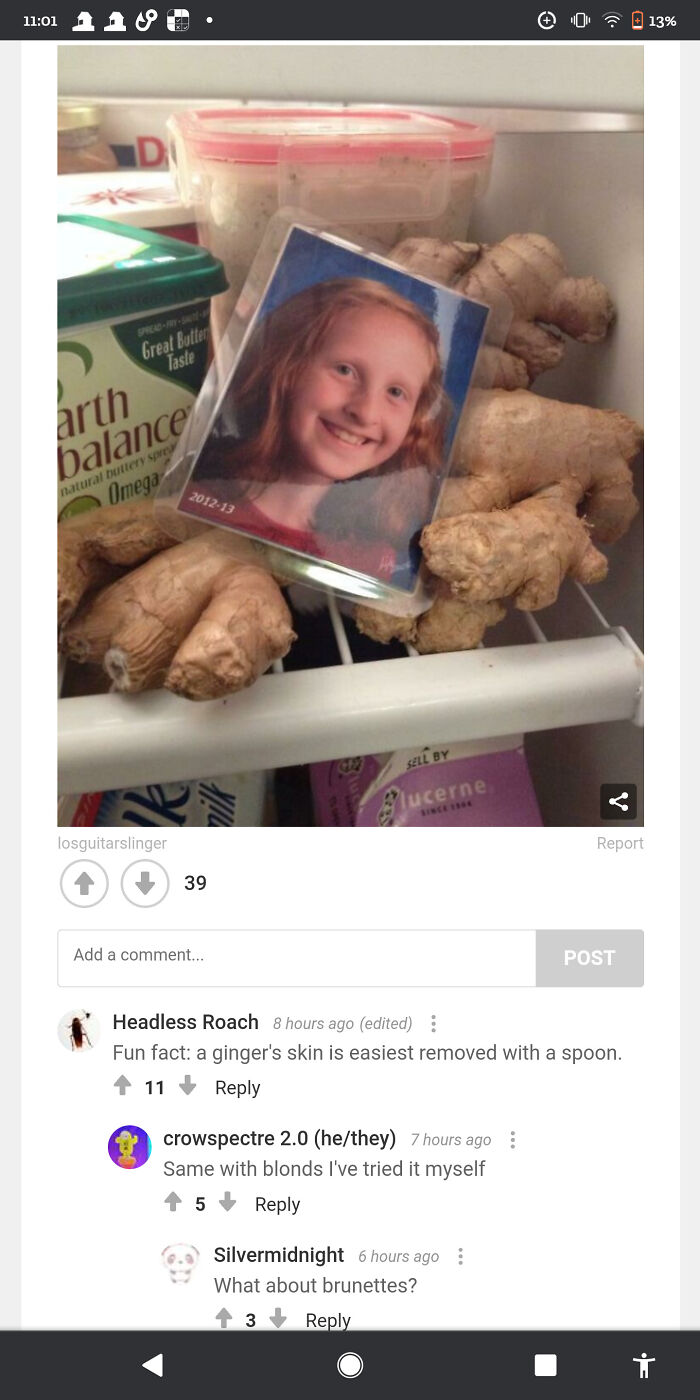Image resolution: width=700 pixels, height=1400 pixels.
Task: Focus the Add a comment field
Action: pyautogui.click(x=296, y=957)
